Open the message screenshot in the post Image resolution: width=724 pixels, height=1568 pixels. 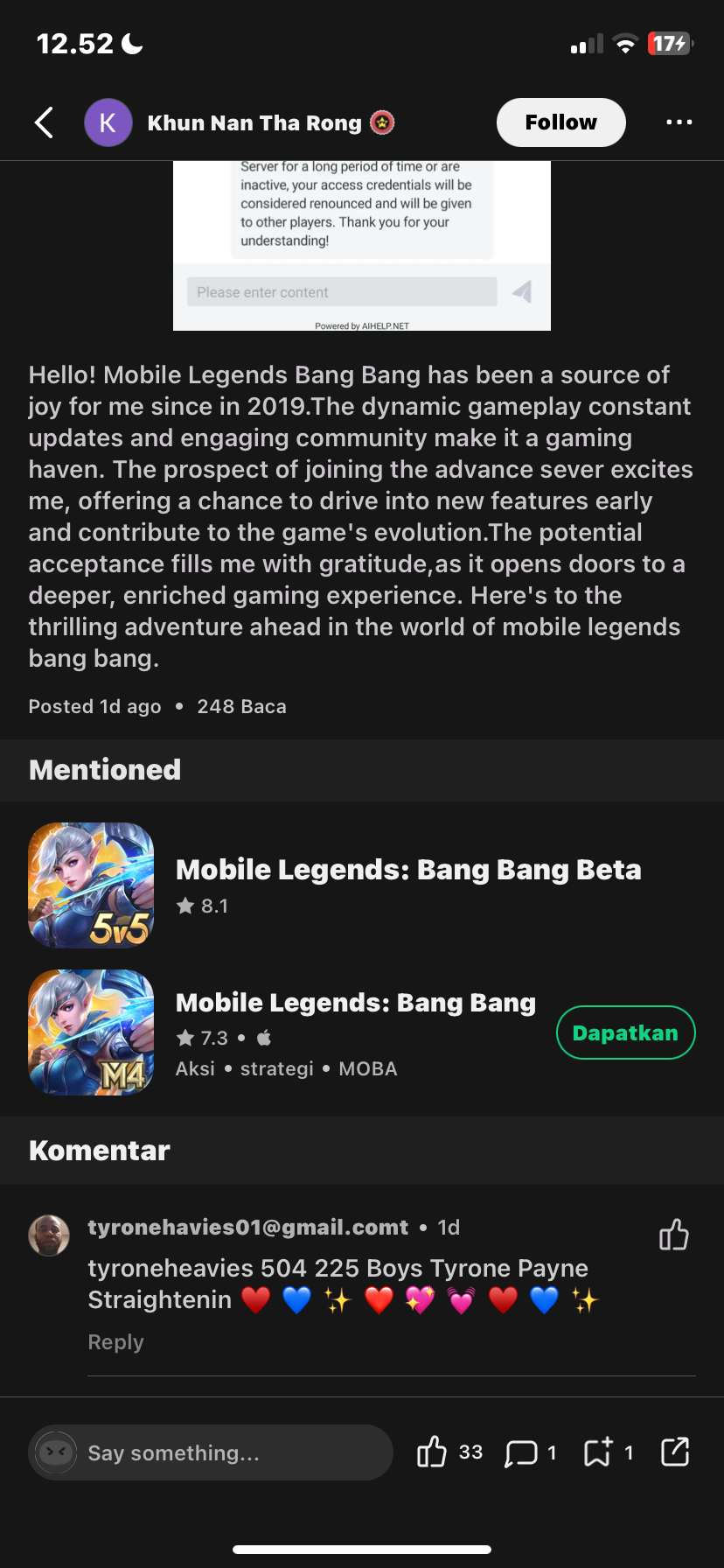point(361,246)
